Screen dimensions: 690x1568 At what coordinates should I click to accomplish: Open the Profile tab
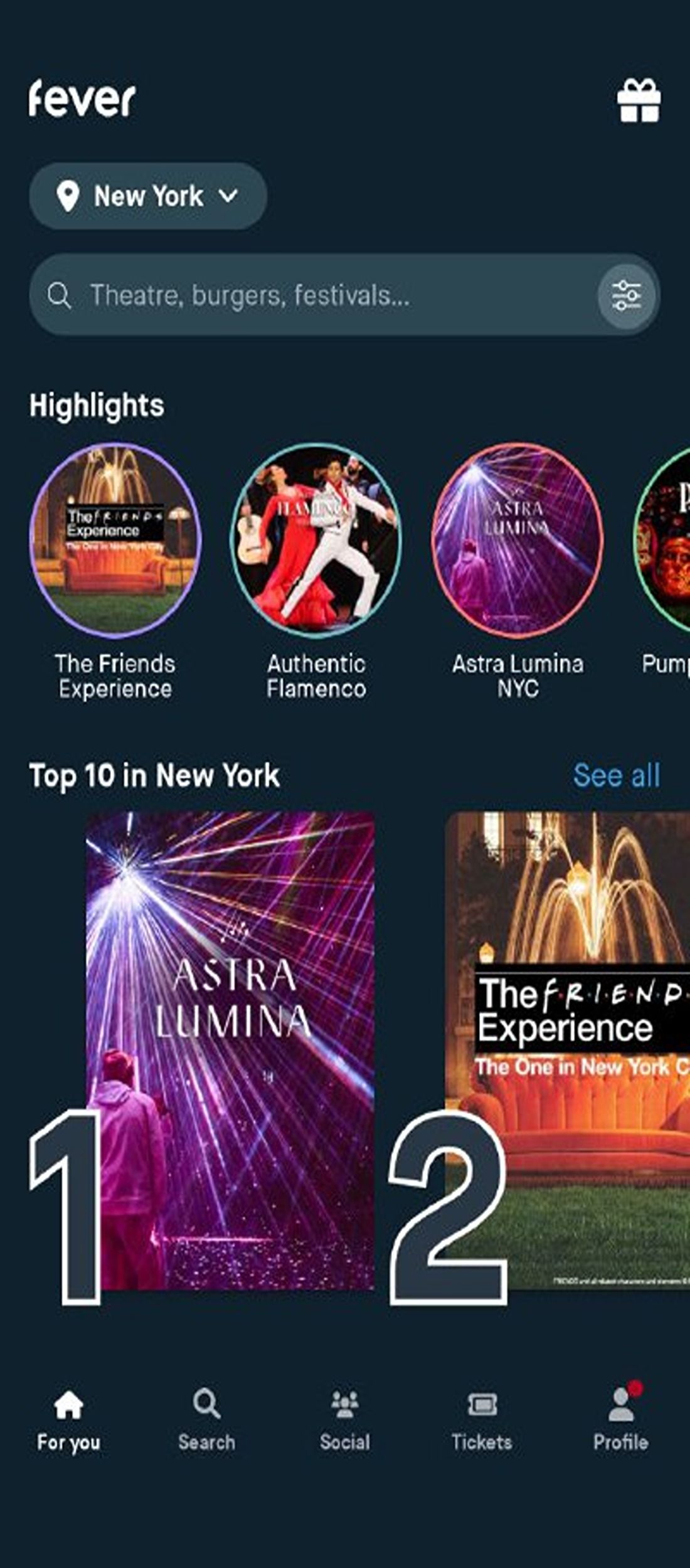[x=620, y=1422]
